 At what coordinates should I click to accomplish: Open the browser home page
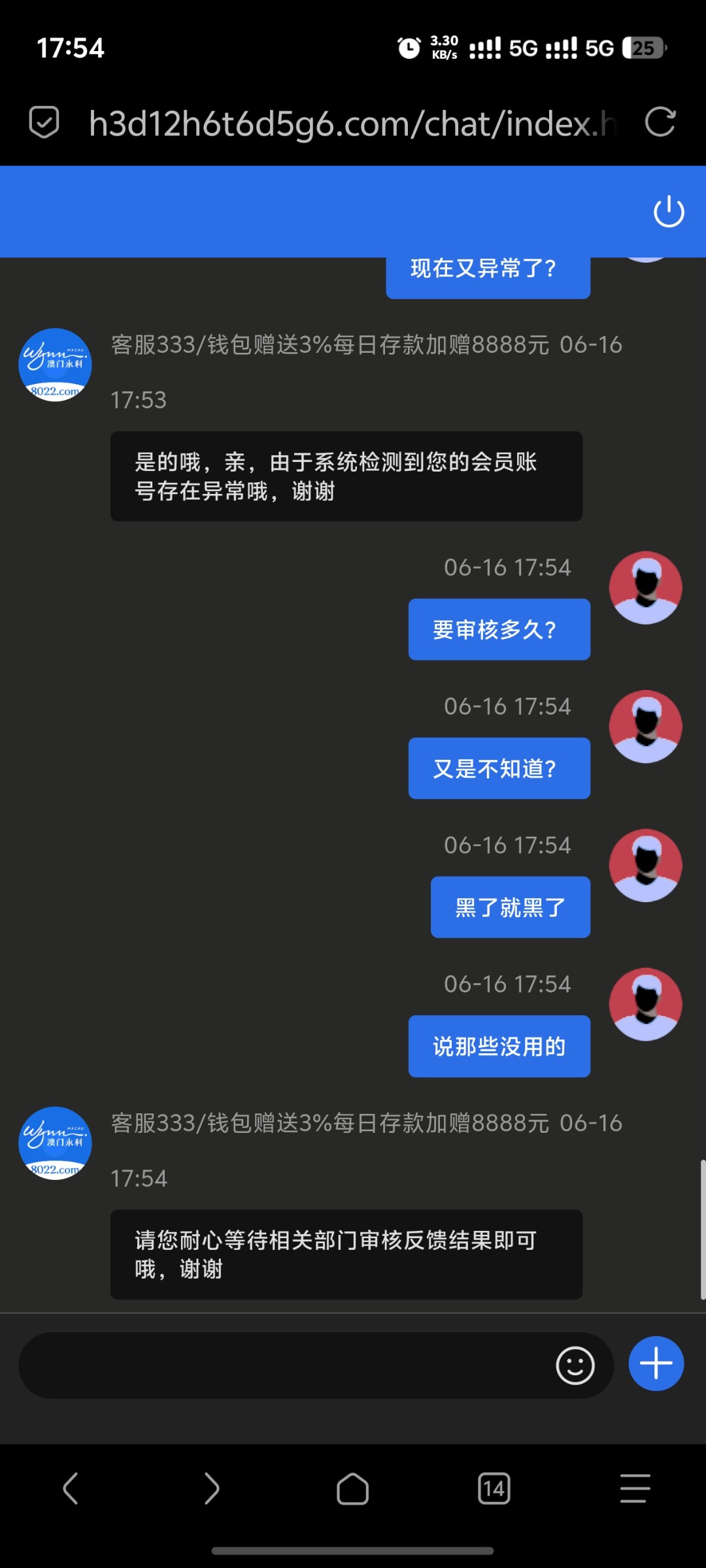point(352,1489)
